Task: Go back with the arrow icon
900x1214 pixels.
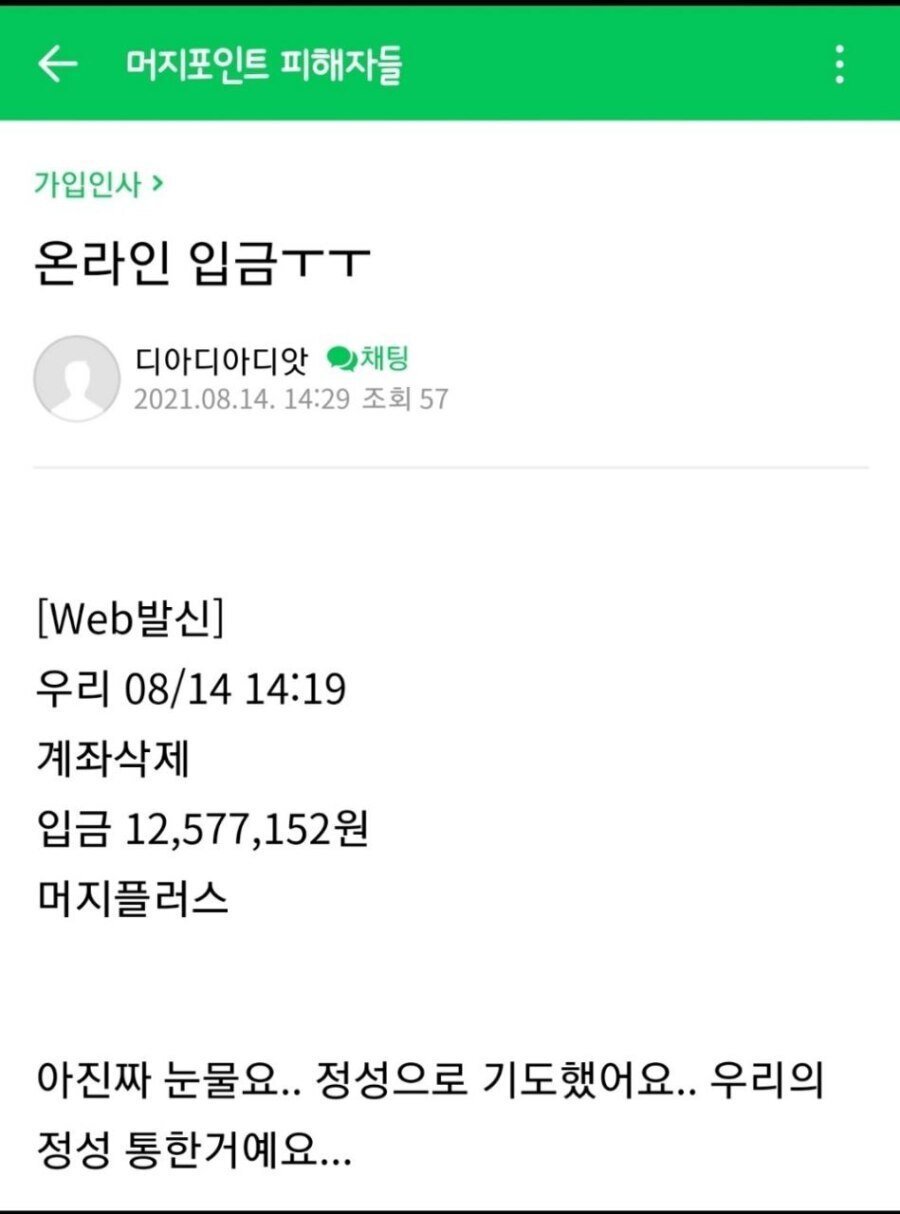Action: (57, 65)
